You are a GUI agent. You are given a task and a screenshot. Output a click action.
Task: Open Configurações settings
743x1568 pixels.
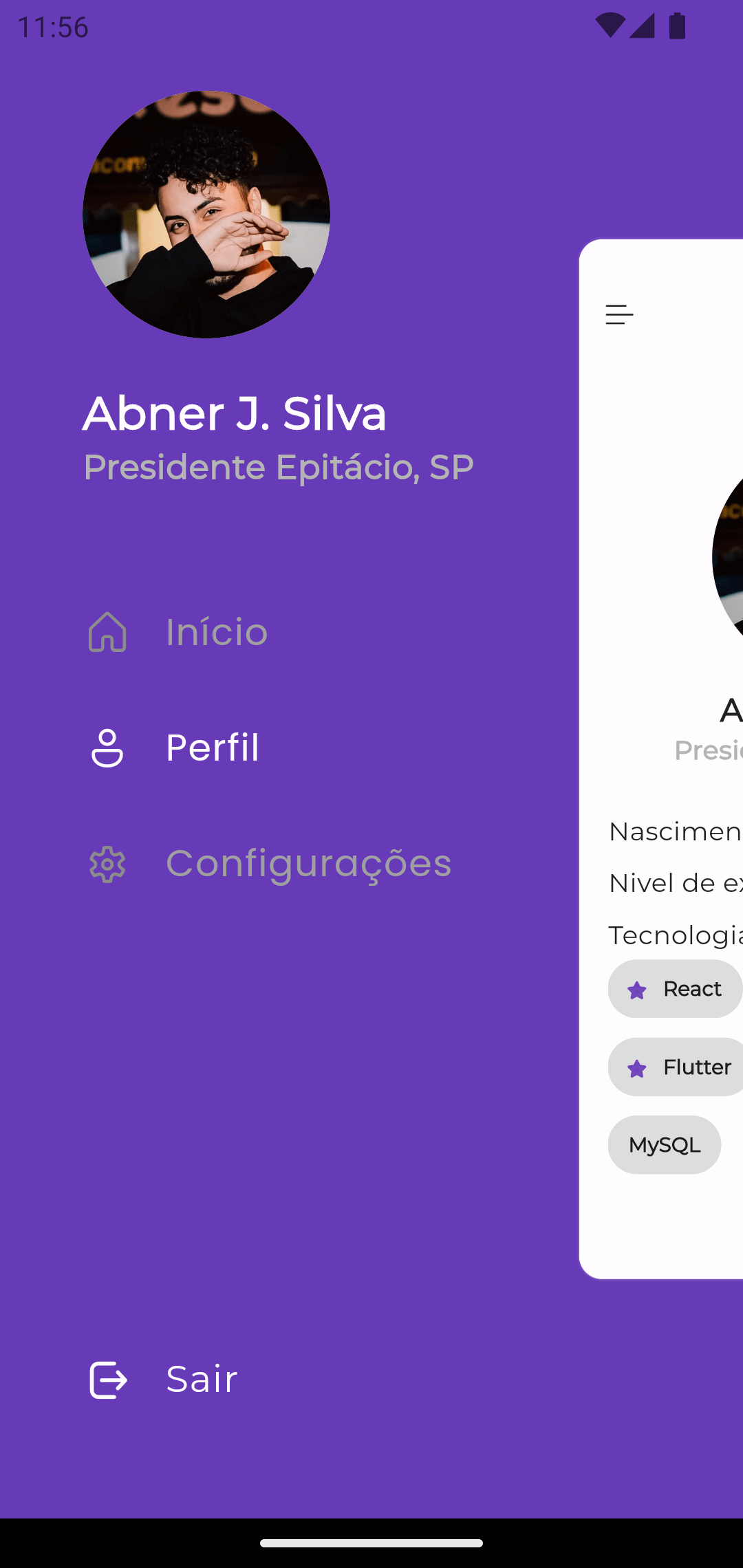pos(270,863)
